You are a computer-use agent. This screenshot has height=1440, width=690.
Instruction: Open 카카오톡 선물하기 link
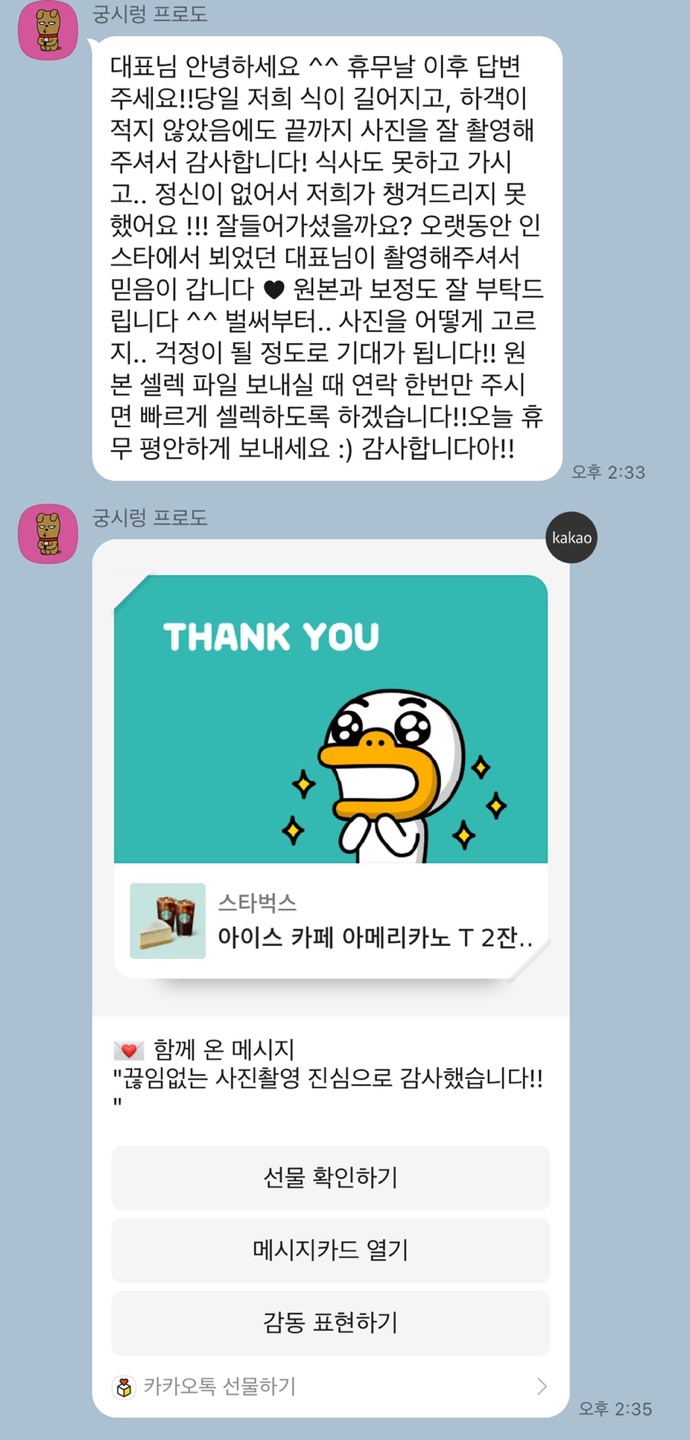point(331,1386)
